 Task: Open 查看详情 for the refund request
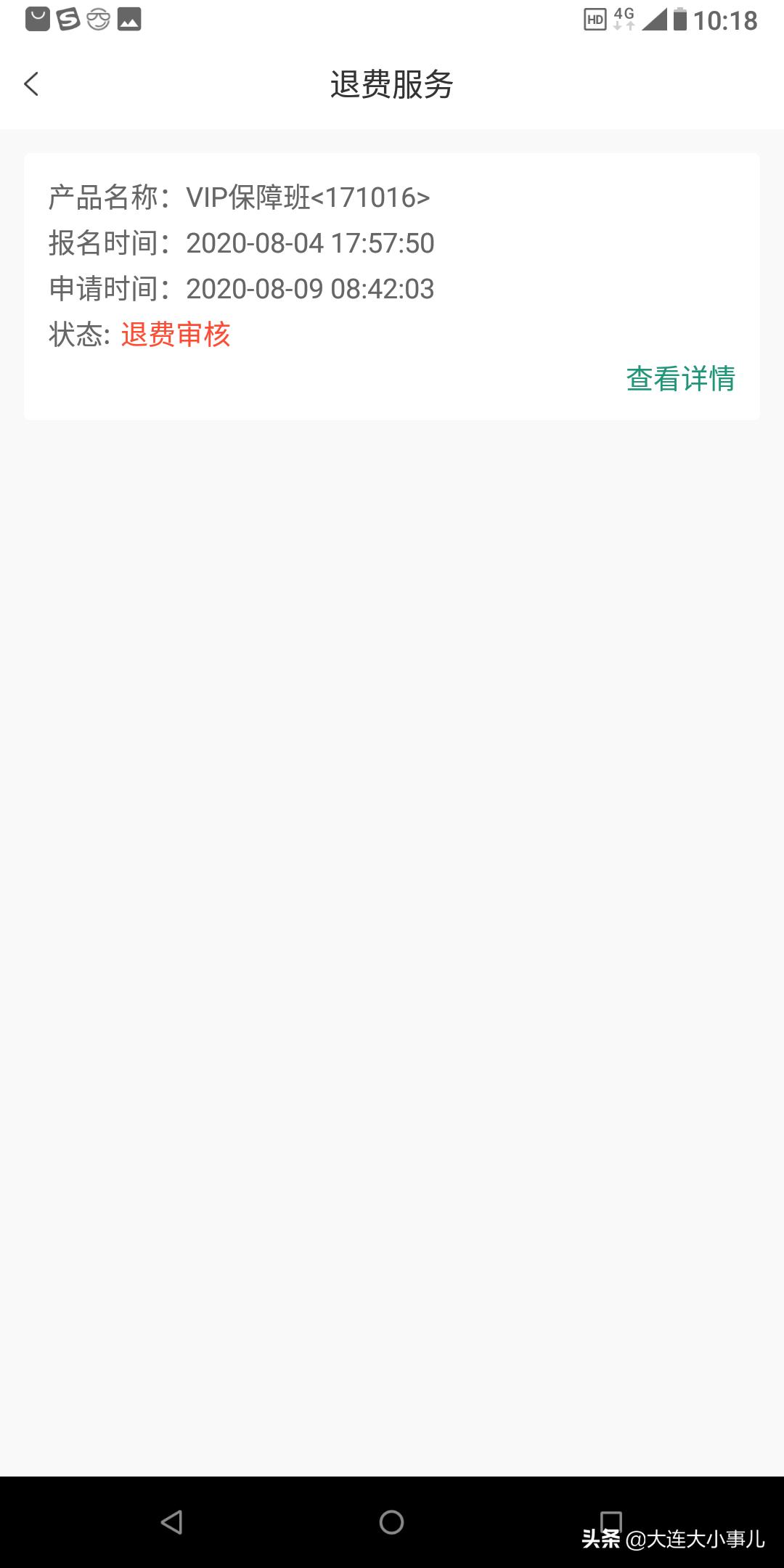pyautogui.click(x=680, y=379)
